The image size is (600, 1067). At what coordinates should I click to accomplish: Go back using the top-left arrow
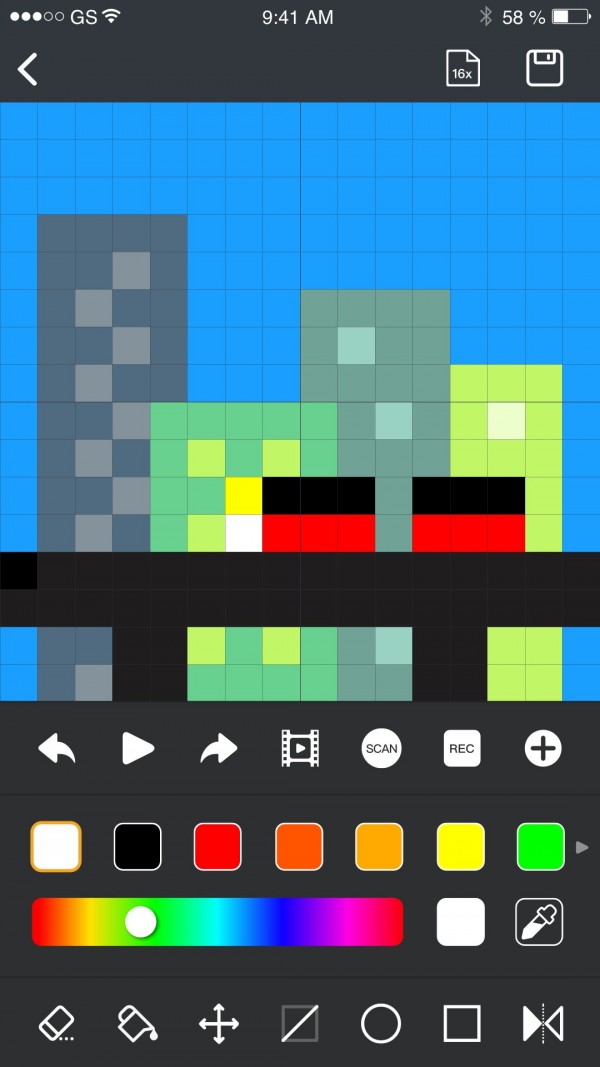(28, 69)
